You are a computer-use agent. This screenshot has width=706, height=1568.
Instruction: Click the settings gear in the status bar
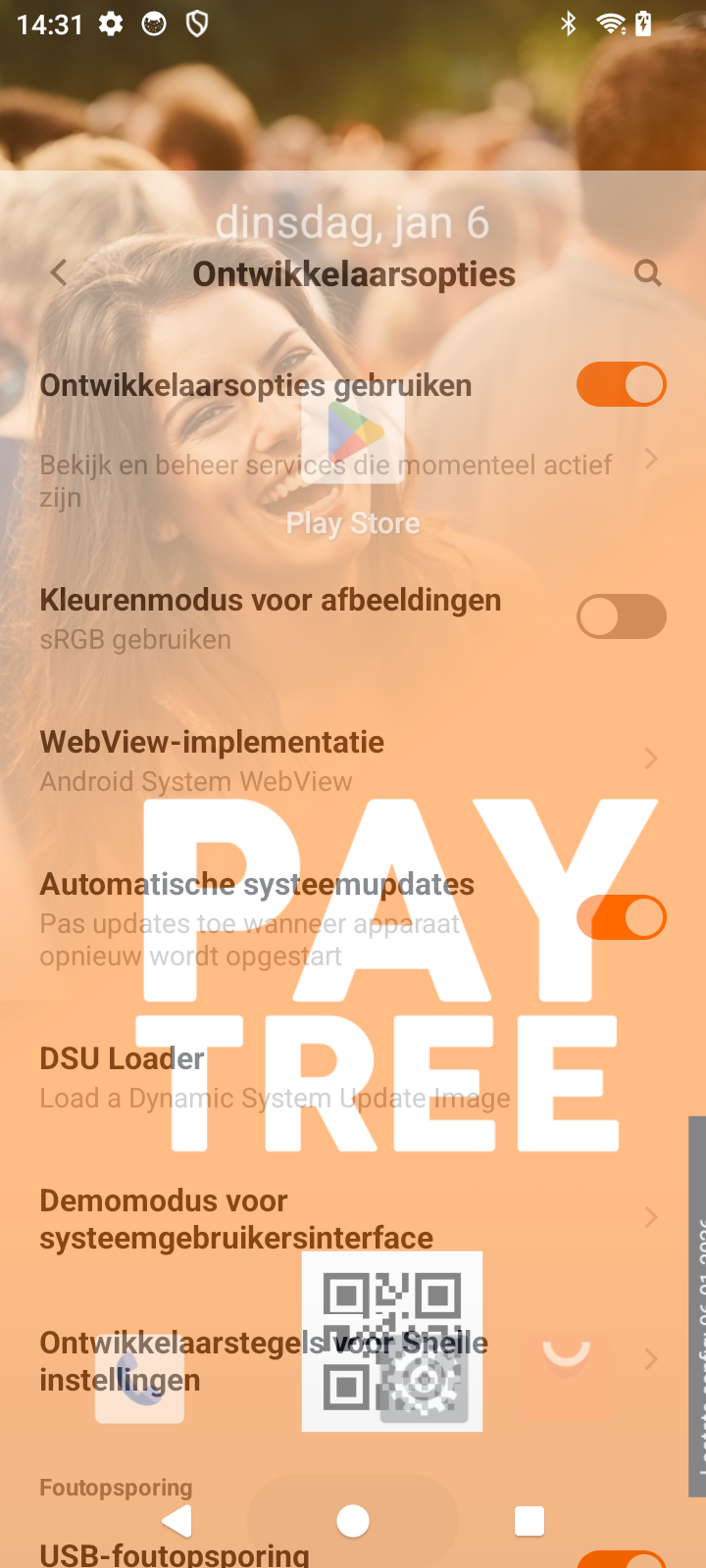point(111,24)
